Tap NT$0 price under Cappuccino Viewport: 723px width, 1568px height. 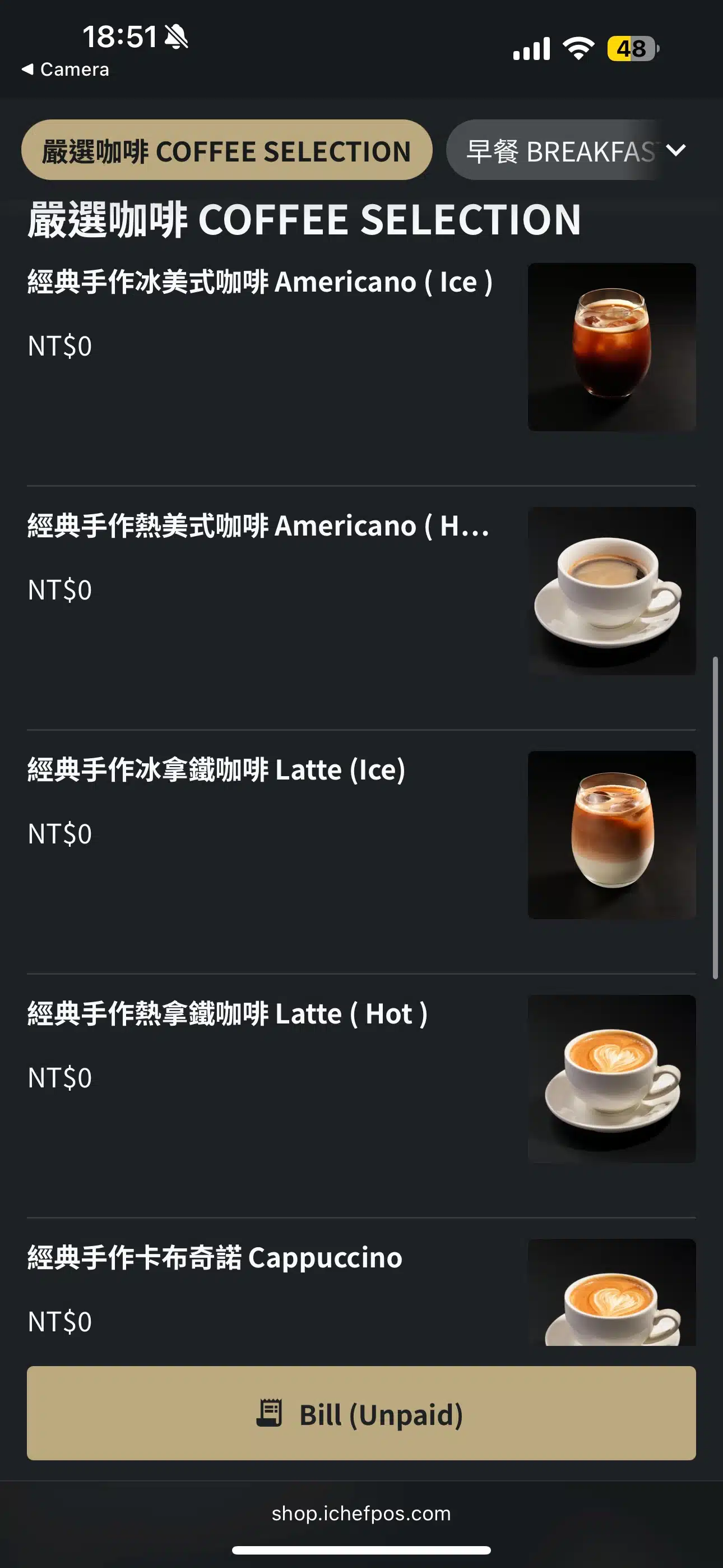(x=59, y=1321)
